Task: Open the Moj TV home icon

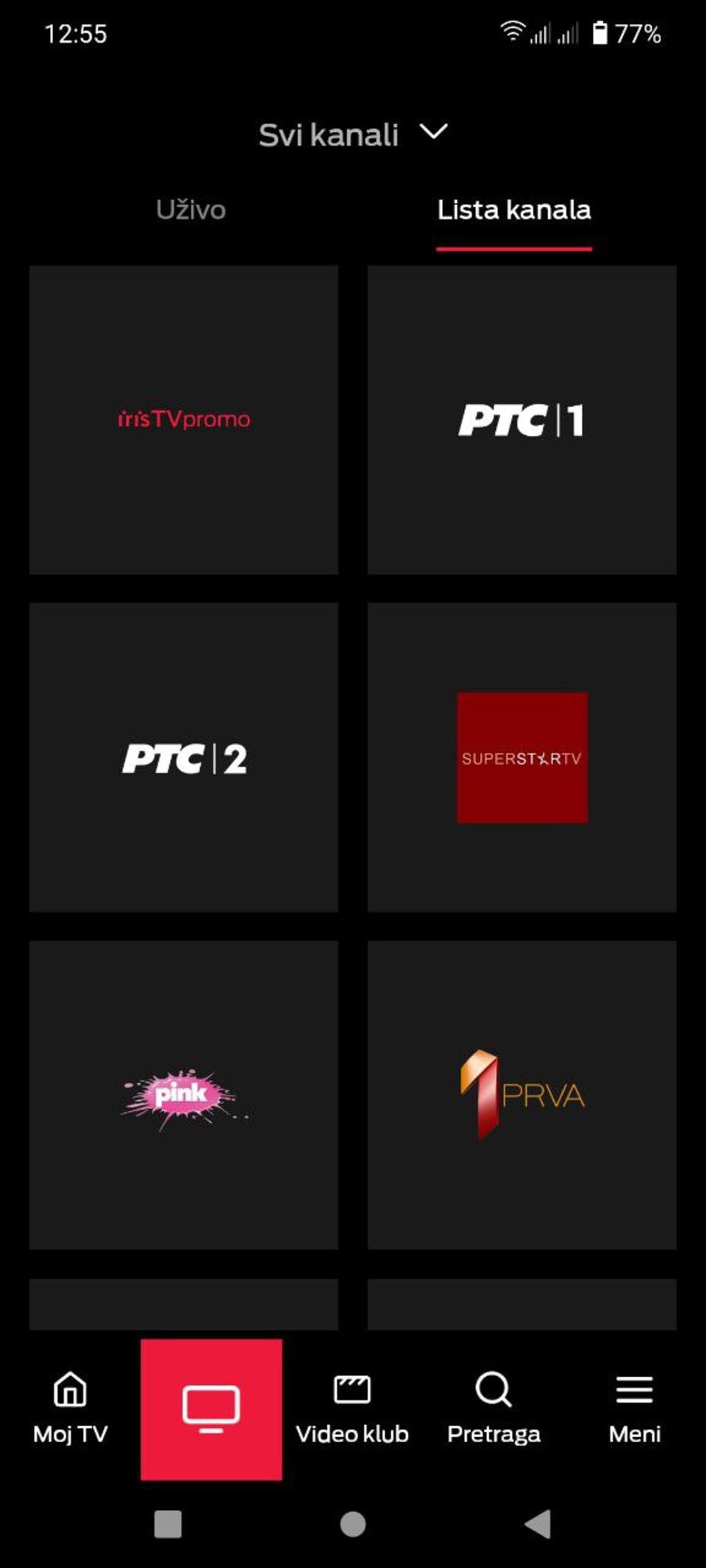Action: pos(70,1393)
